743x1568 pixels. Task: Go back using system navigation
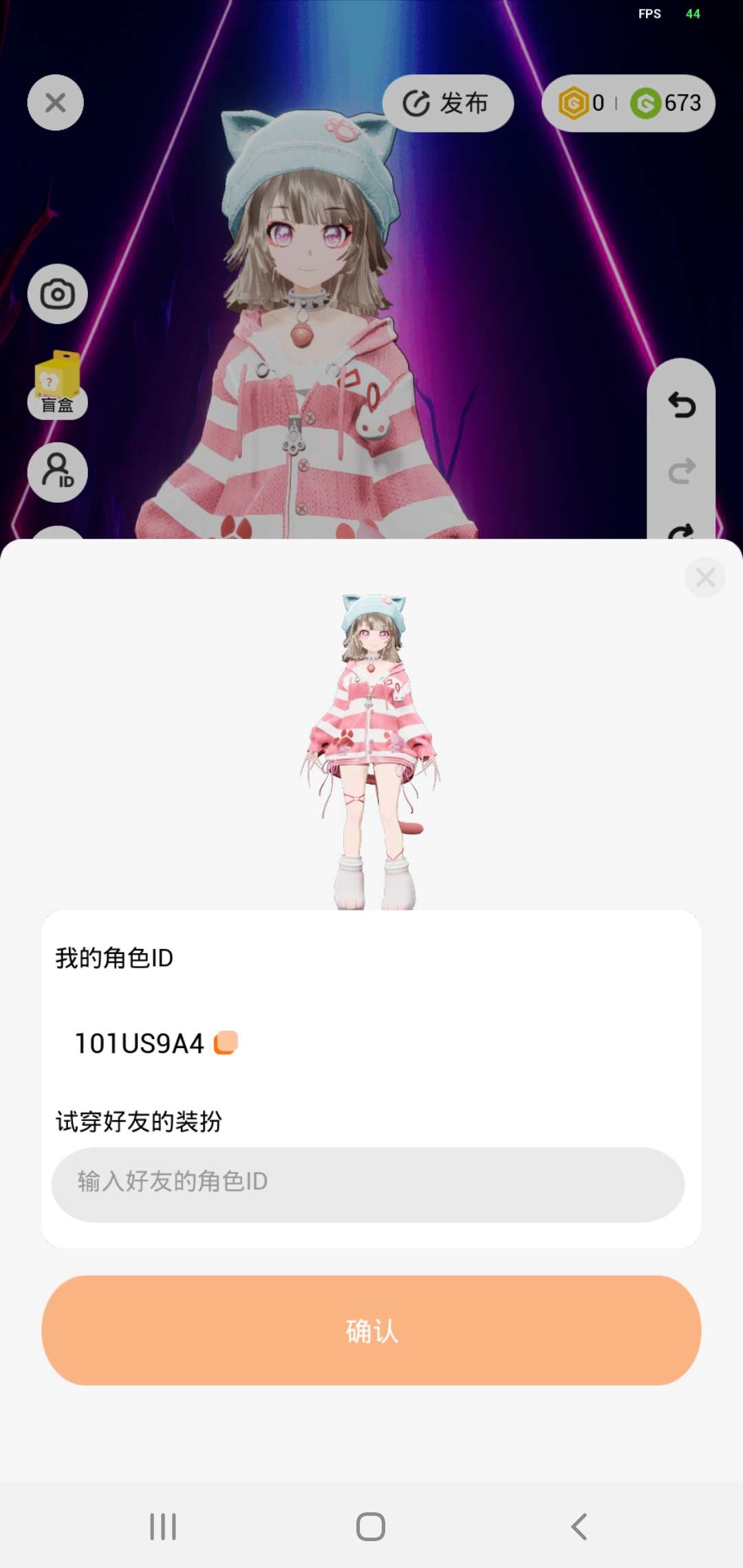(x=579, y=1526)
